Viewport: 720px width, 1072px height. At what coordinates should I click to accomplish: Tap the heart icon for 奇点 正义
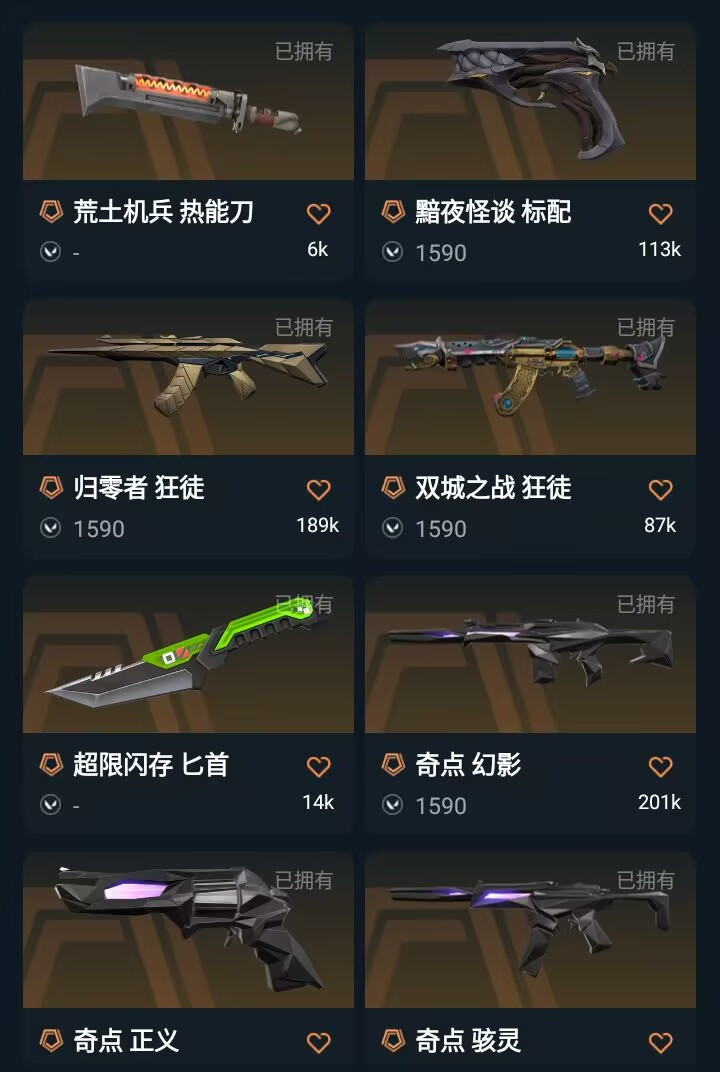(318, 1042)
